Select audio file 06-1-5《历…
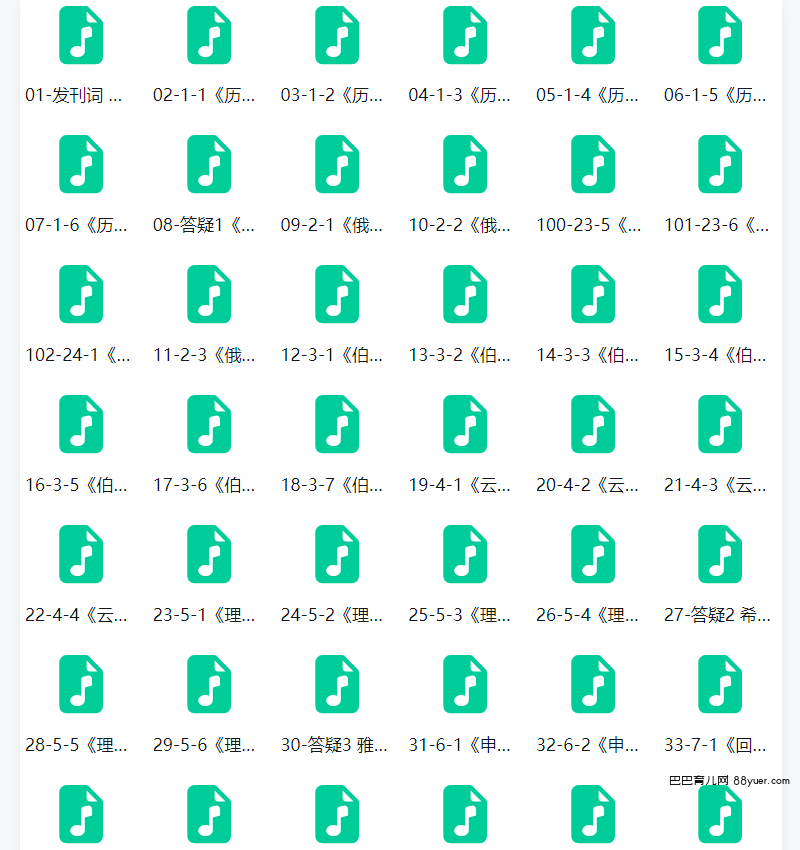Viewport: 800px width, 850px height. click(x=720, y=35)
